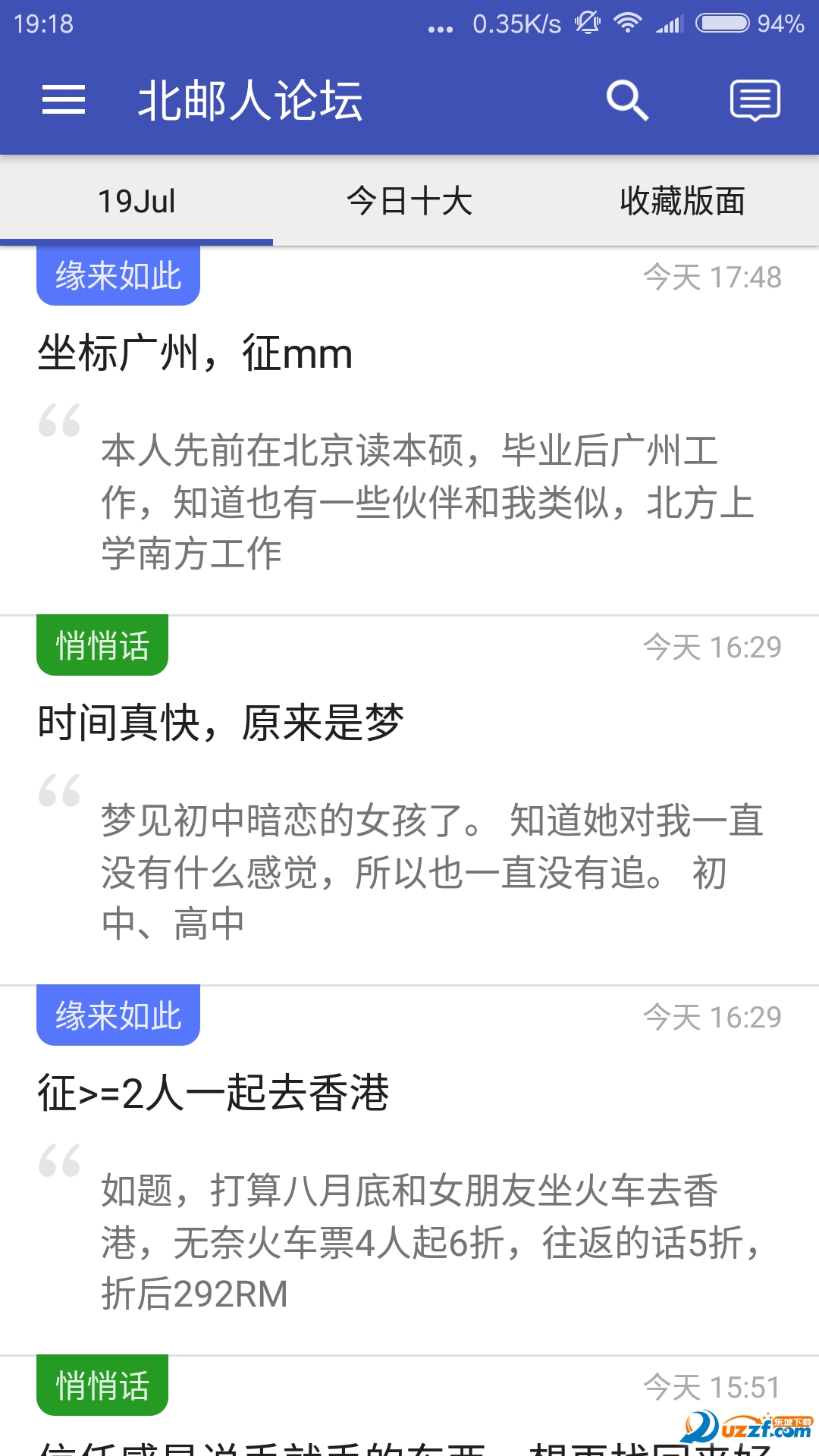Tap the 今天 17:48 timestamp

coord(711,277)
